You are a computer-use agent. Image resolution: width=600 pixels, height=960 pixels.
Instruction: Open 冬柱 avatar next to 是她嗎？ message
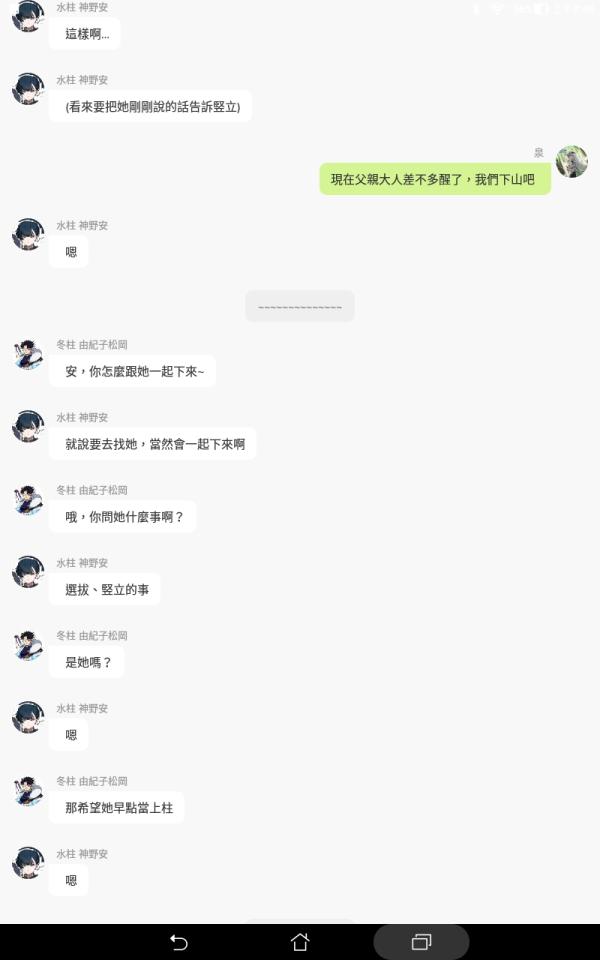(x=28, y=645)
